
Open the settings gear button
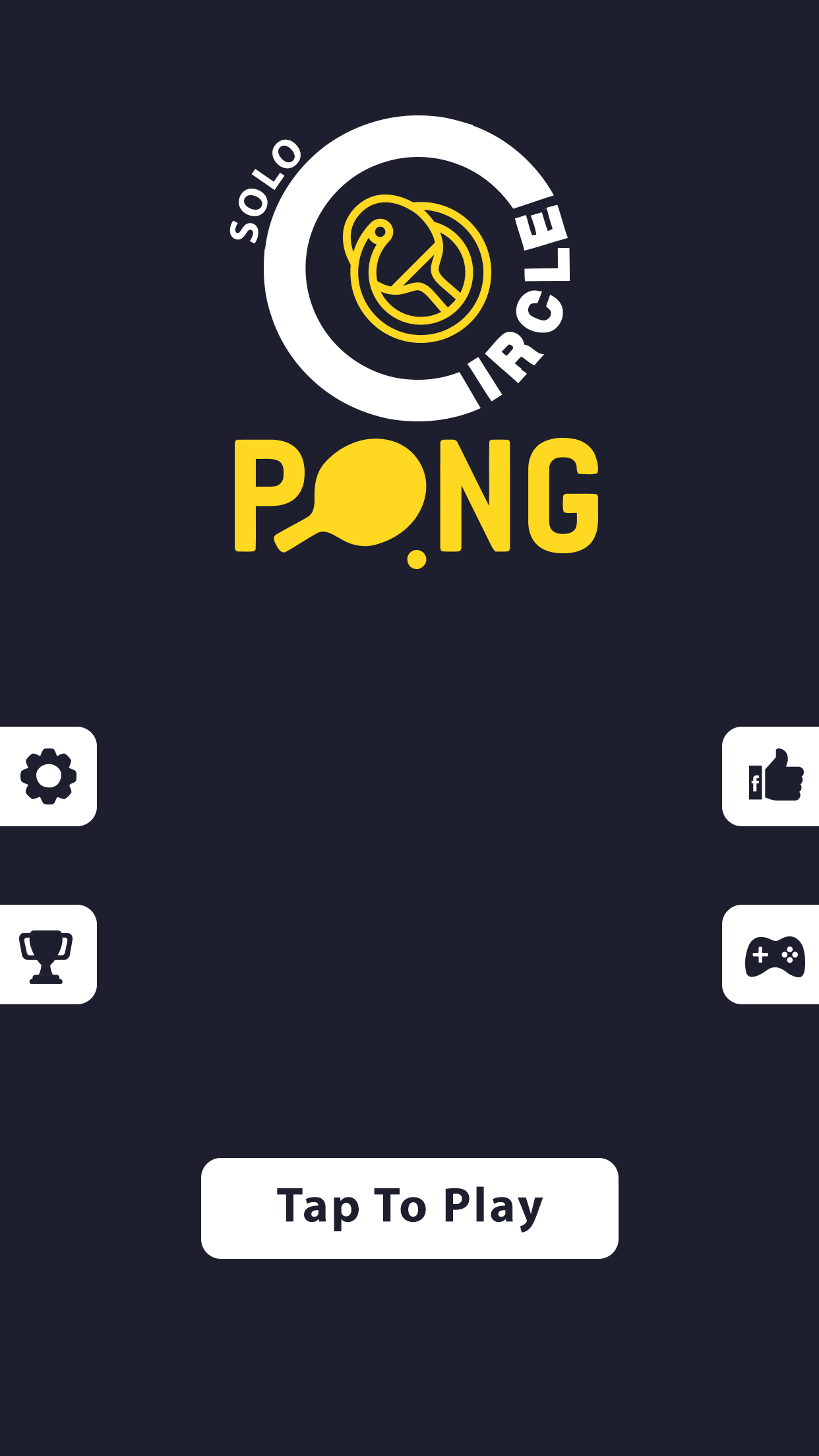tap(48, 776)
